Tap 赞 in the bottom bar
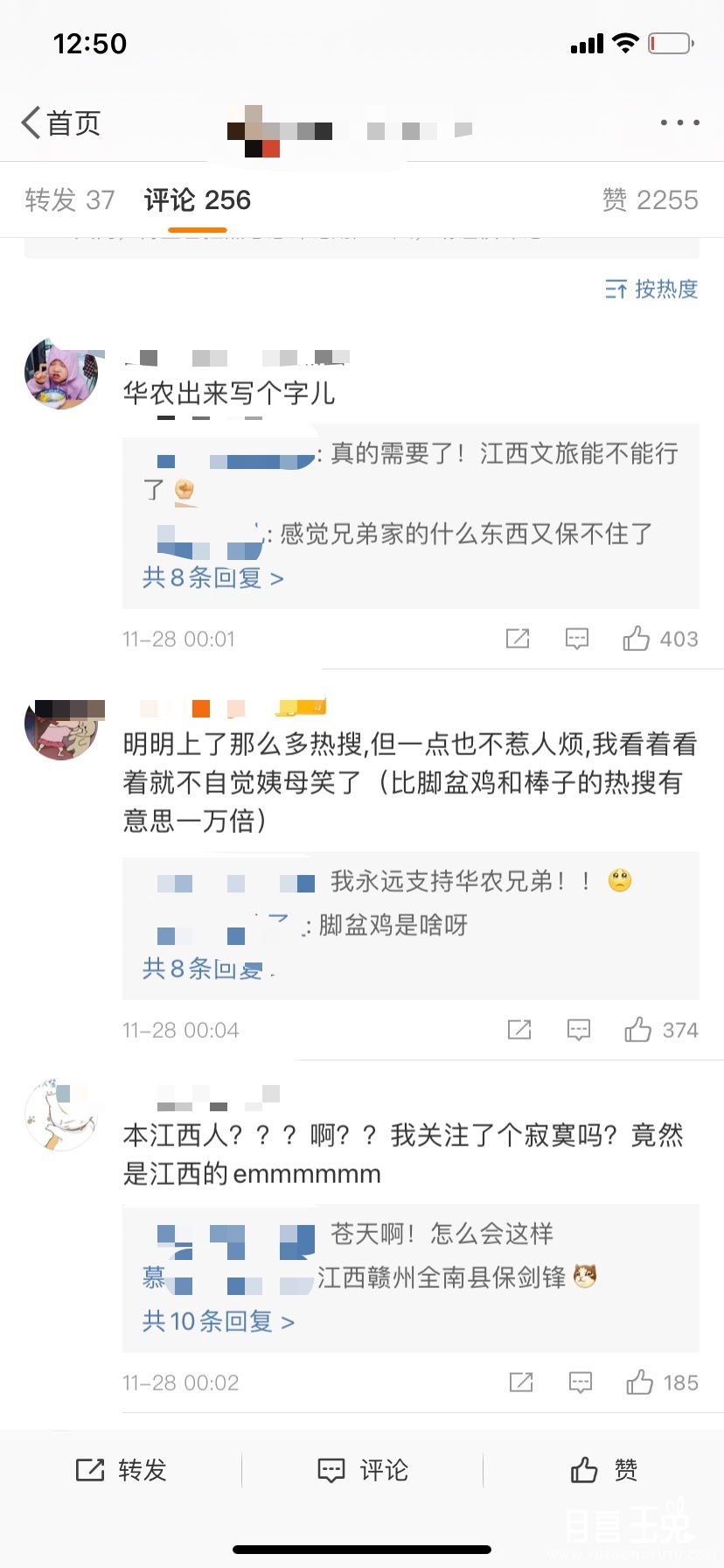This screenshot has height=1568, width=724. pyautogui.click(x=603, y=1470)
